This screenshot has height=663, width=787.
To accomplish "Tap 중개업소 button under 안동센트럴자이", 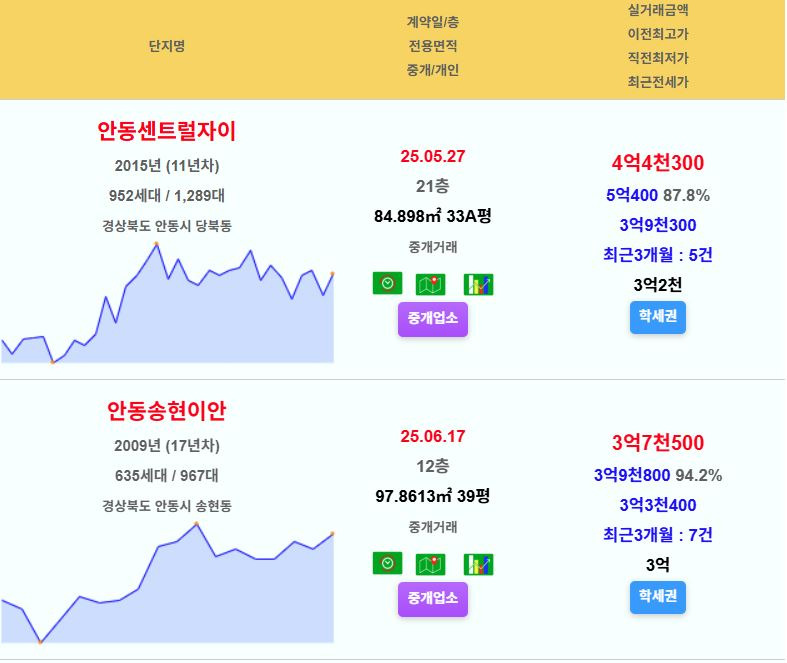I will click(x=433, y=319).
